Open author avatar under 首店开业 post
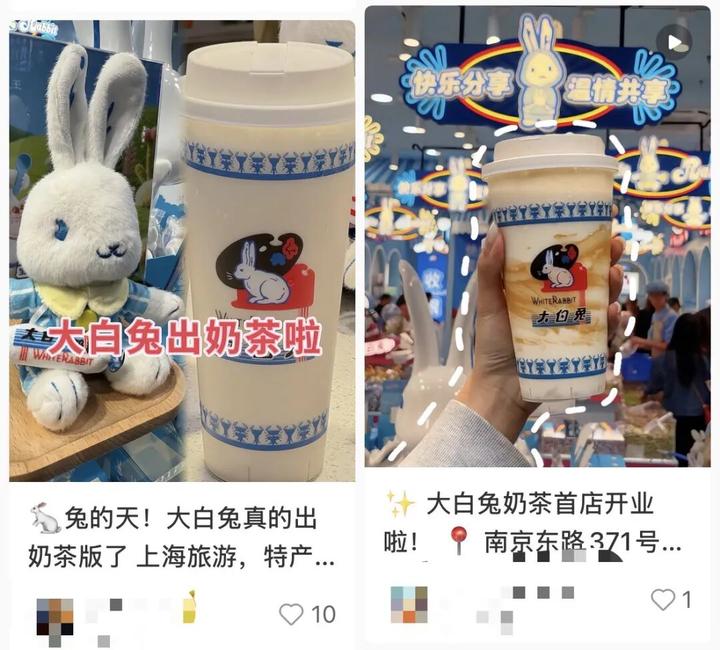720x650 pixels. point(408,604)
